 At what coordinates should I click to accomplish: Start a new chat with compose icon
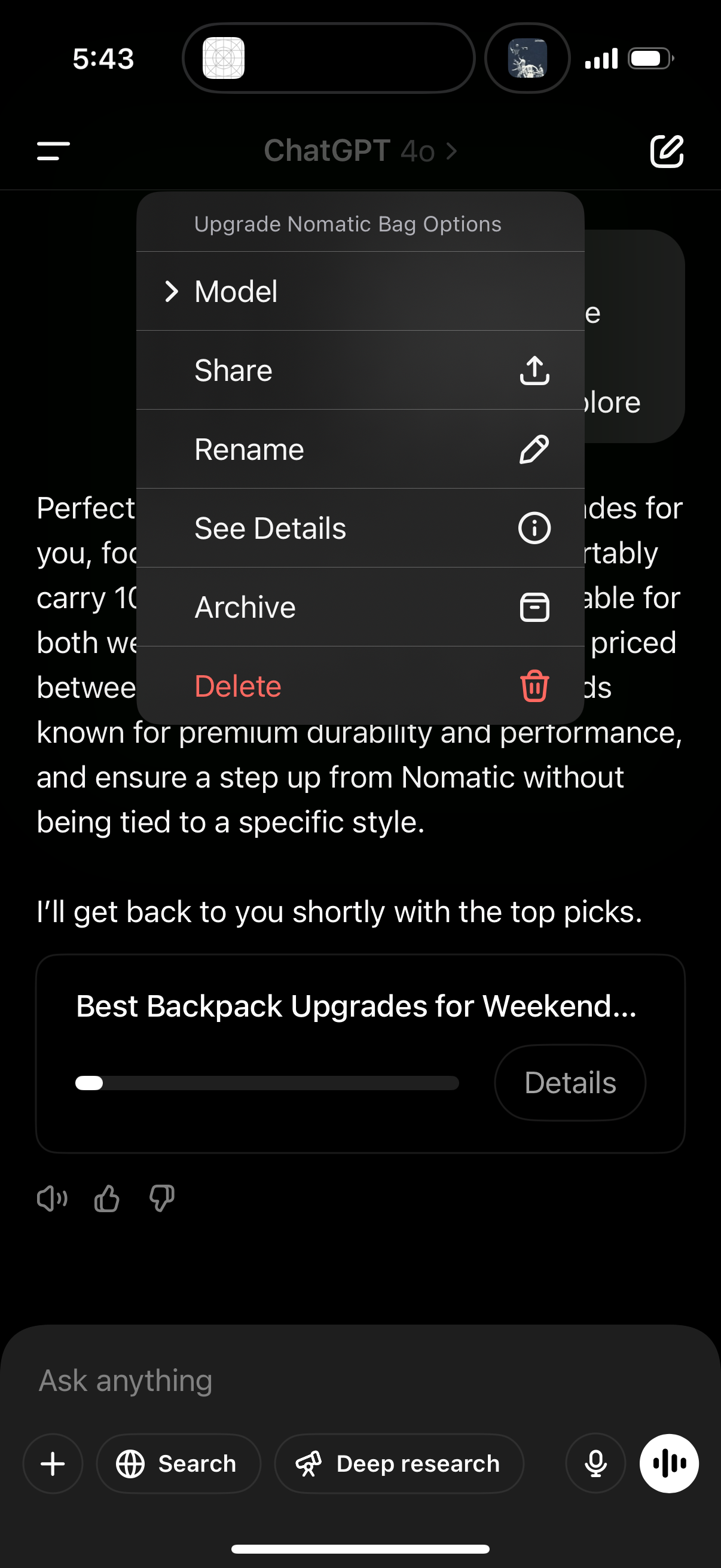(668, 151)
